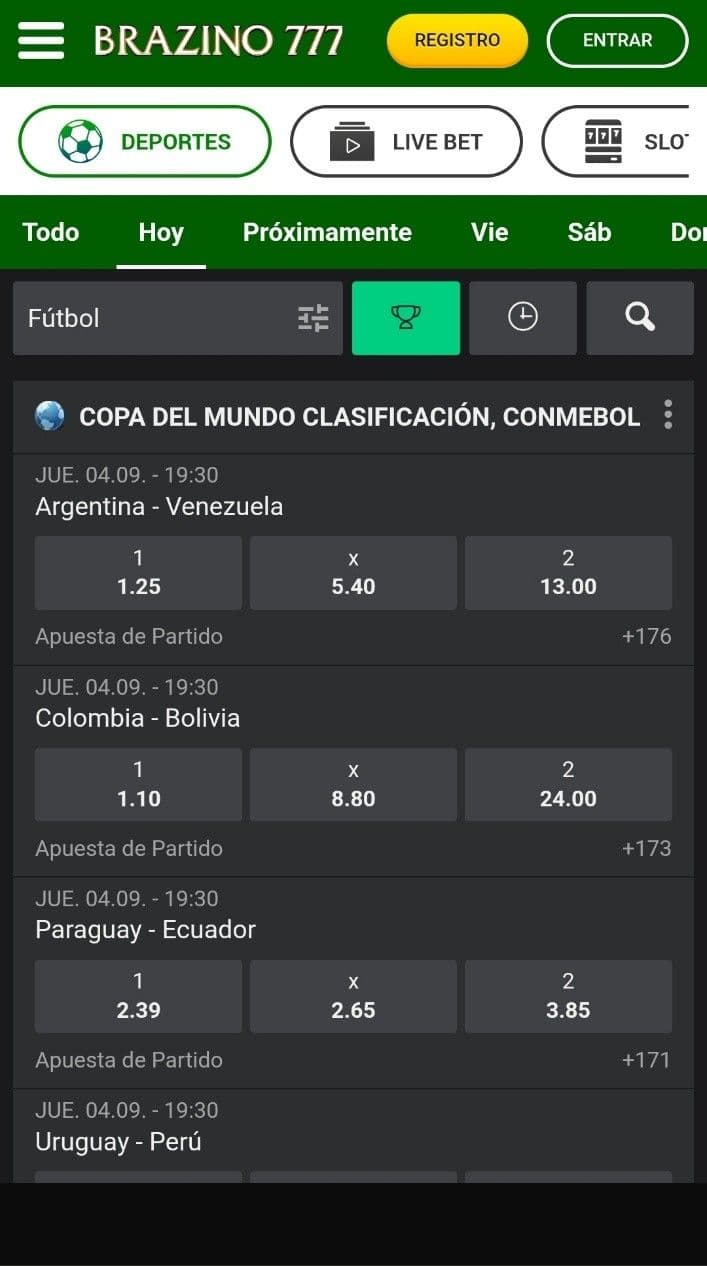Image resolution: width=707 pixels, height=1266 pixels.
Task: Bet on Ecuador win at 3.85
Action: [x=568, y=997]
